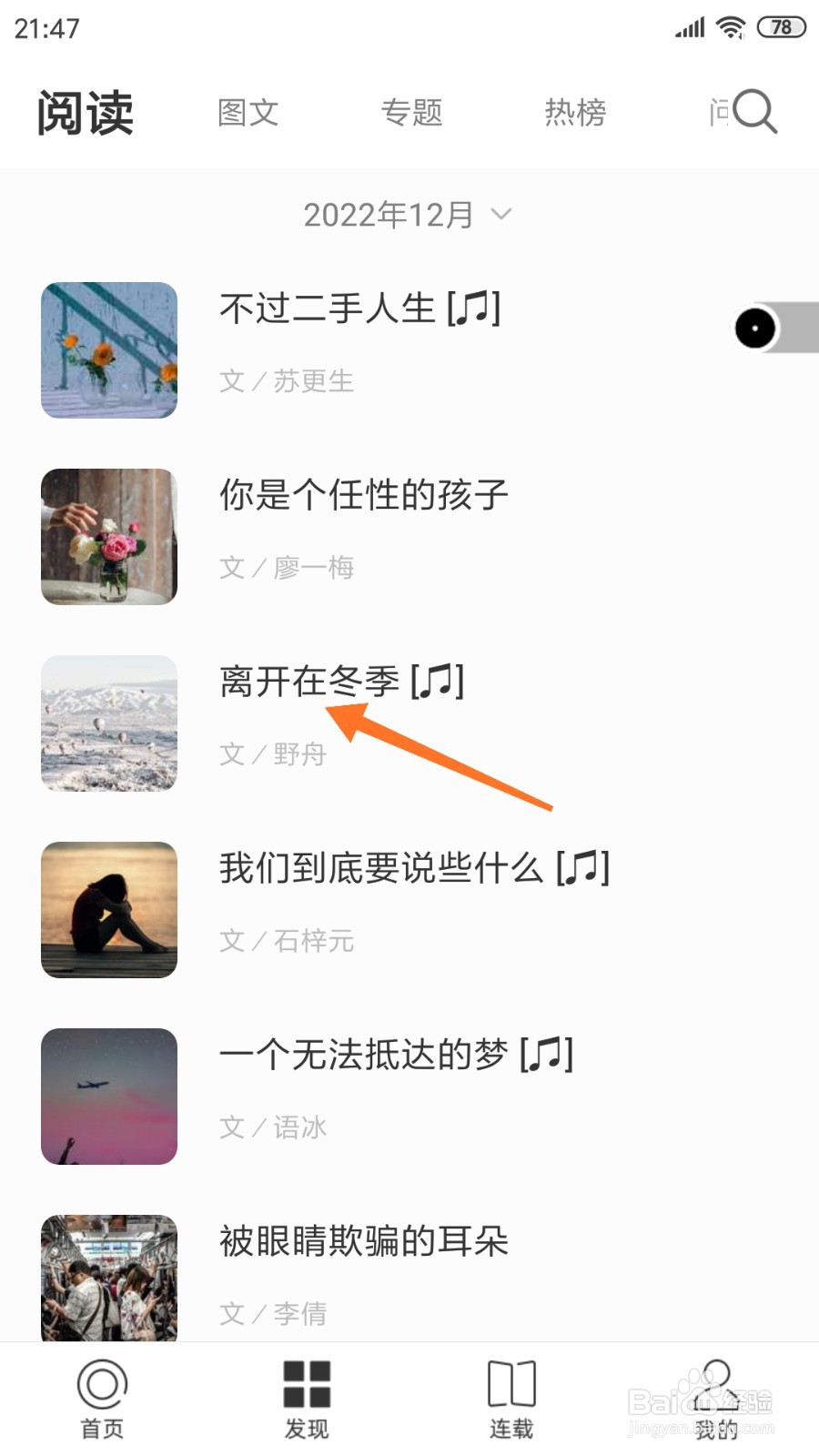Switch to the 图文 tab

click(x=248, y=113)
